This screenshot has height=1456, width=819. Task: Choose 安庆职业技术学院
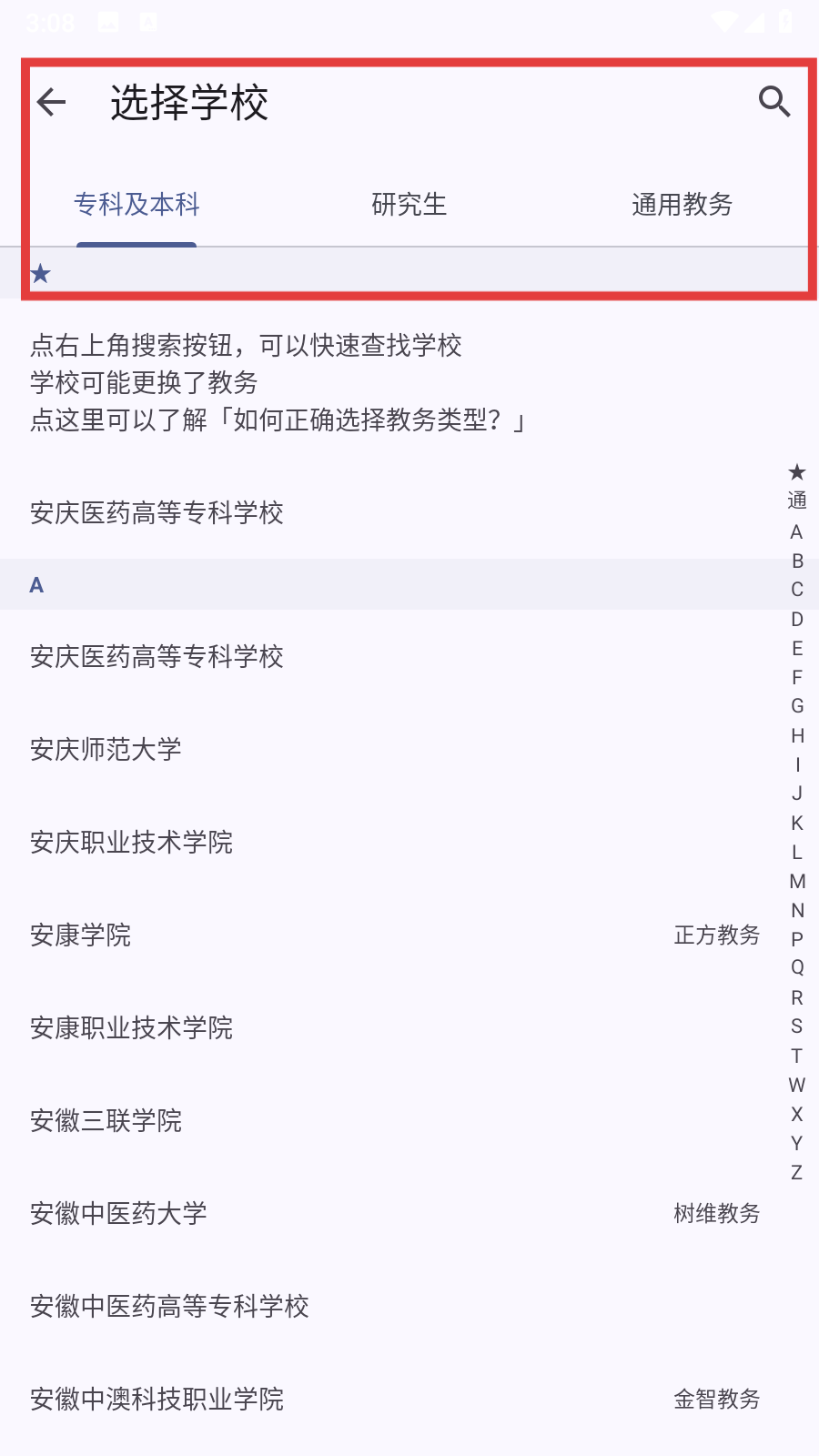[131, 843]
